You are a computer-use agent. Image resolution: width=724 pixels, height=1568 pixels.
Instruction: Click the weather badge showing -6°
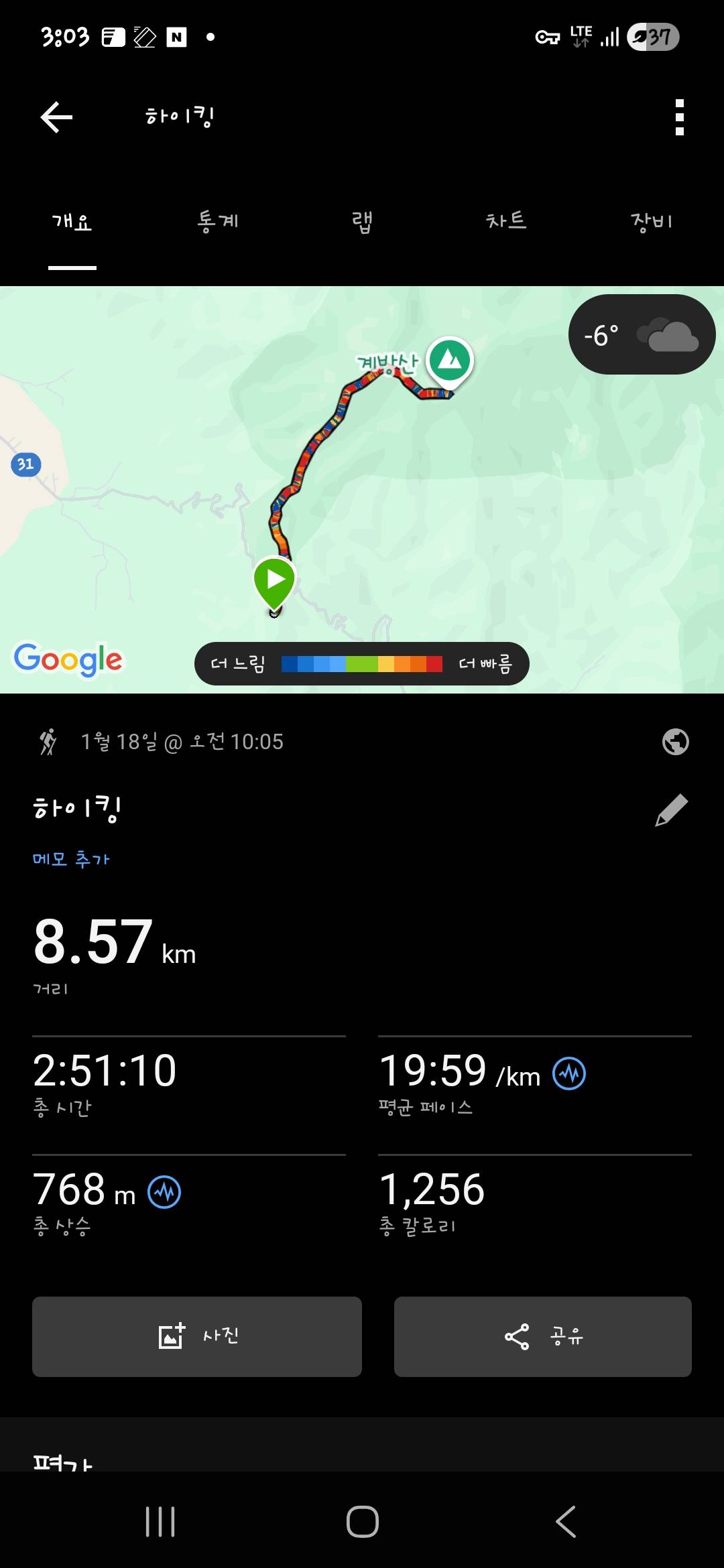(x=640, y=334)
